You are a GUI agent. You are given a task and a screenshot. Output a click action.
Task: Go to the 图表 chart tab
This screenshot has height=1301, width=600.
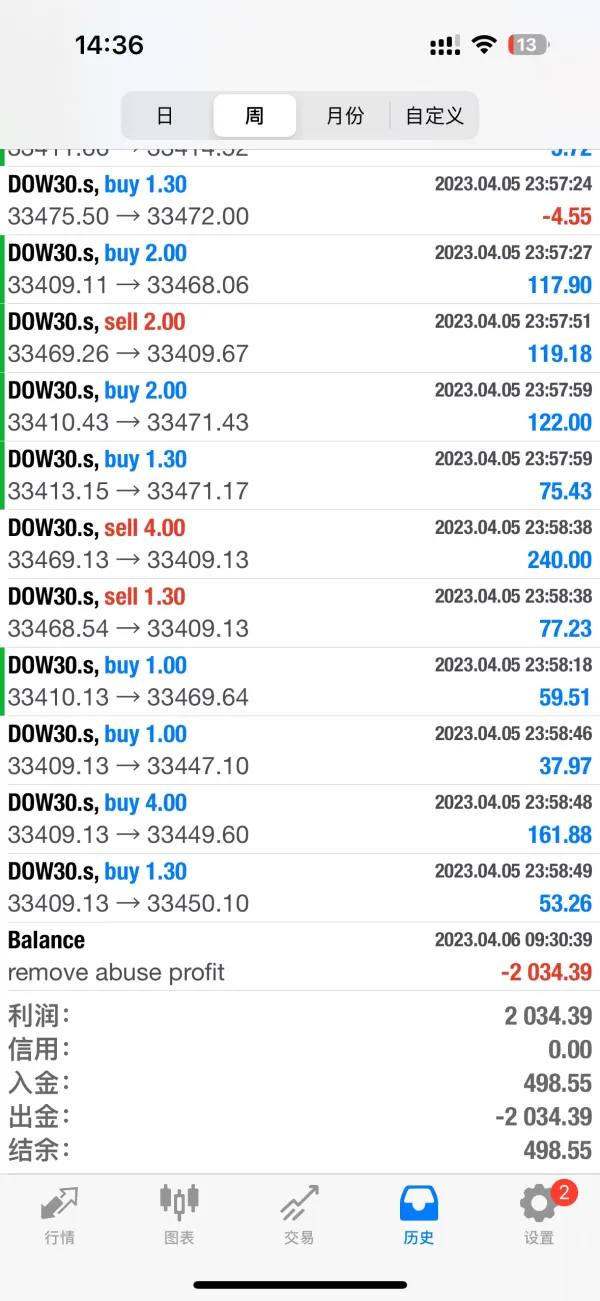click(x=179, y=1214)
